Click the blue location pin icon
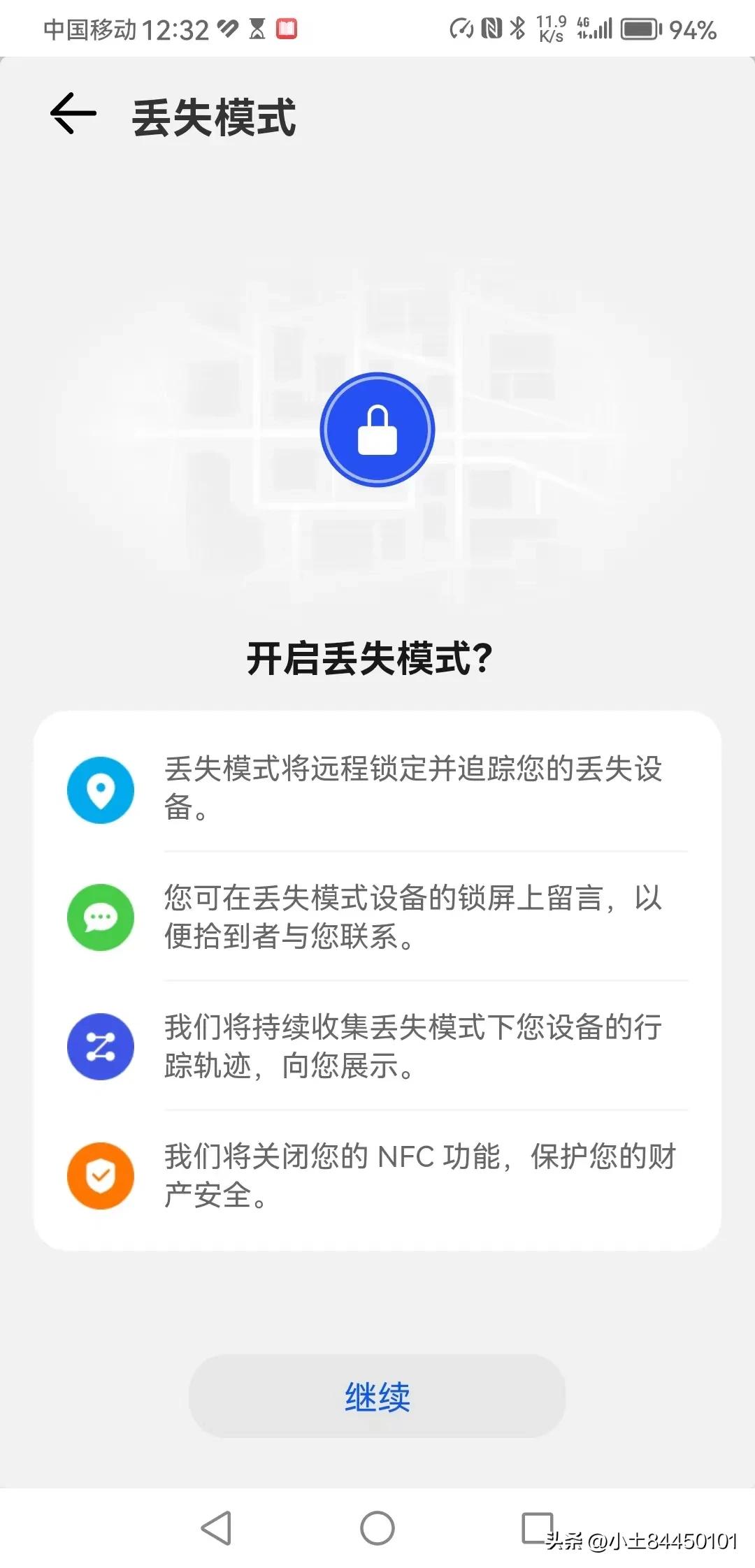The width and height of the screenshot is (755, 1568). (100, 790)
